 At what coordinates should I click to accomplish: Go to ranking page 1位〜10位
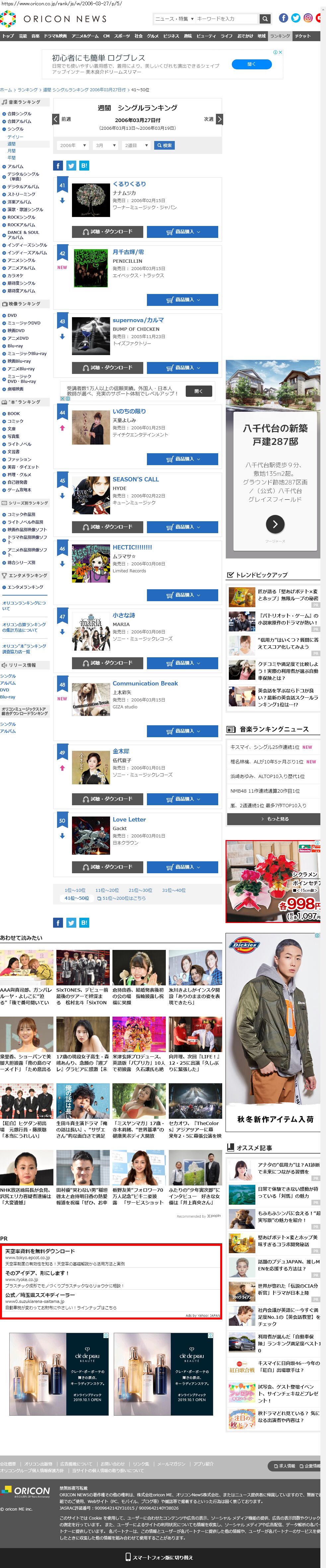click(x=75, y=891)
